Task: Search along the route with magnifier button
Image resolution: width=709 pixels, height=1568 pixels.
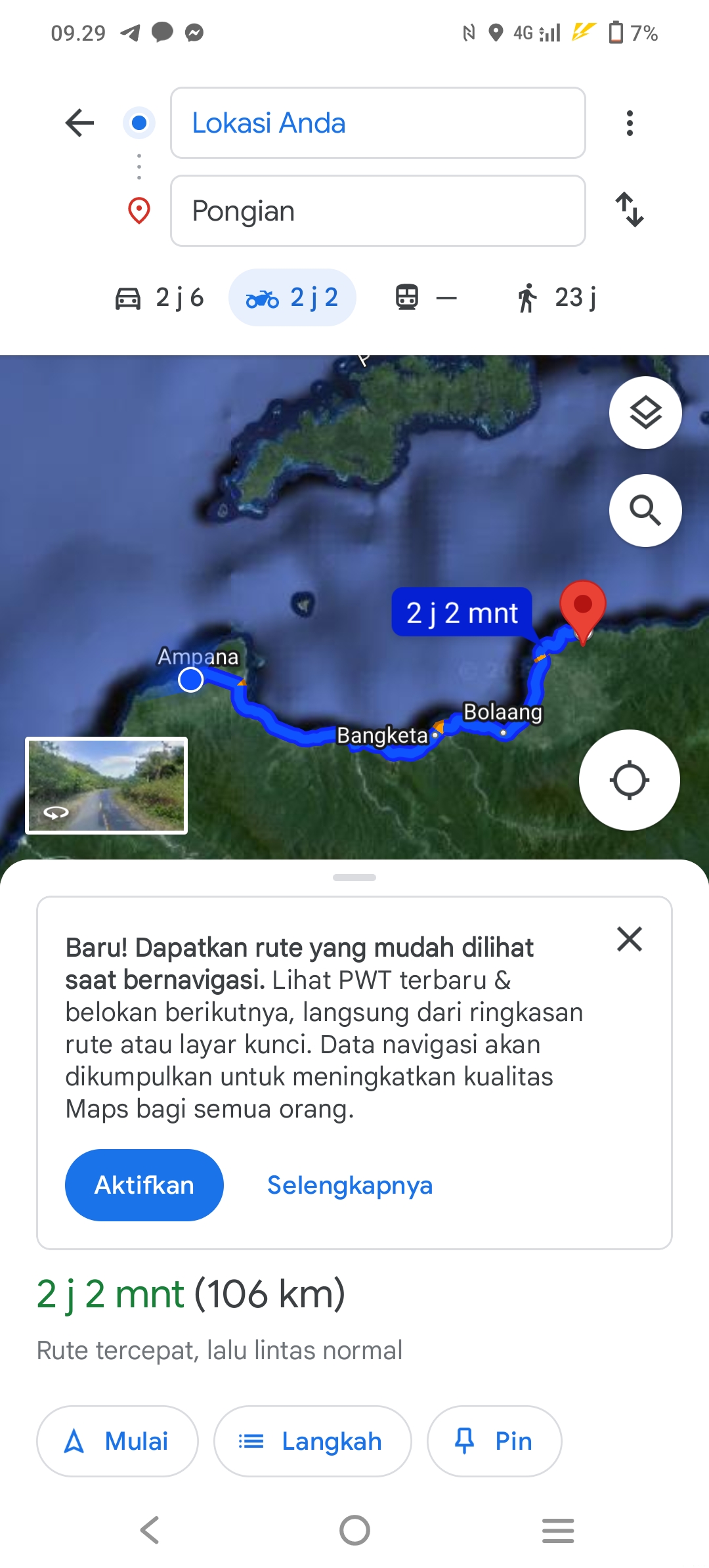Action: 645,510
